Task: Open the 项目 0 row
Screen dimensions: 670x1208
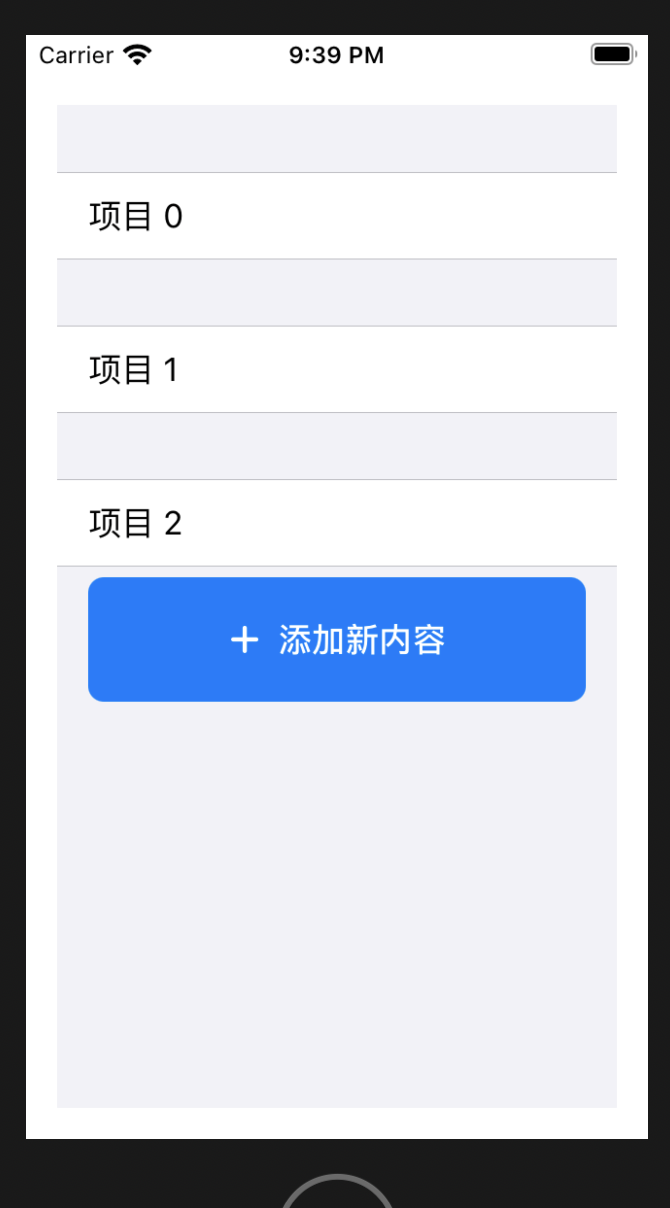Action: tap(337, 216)
